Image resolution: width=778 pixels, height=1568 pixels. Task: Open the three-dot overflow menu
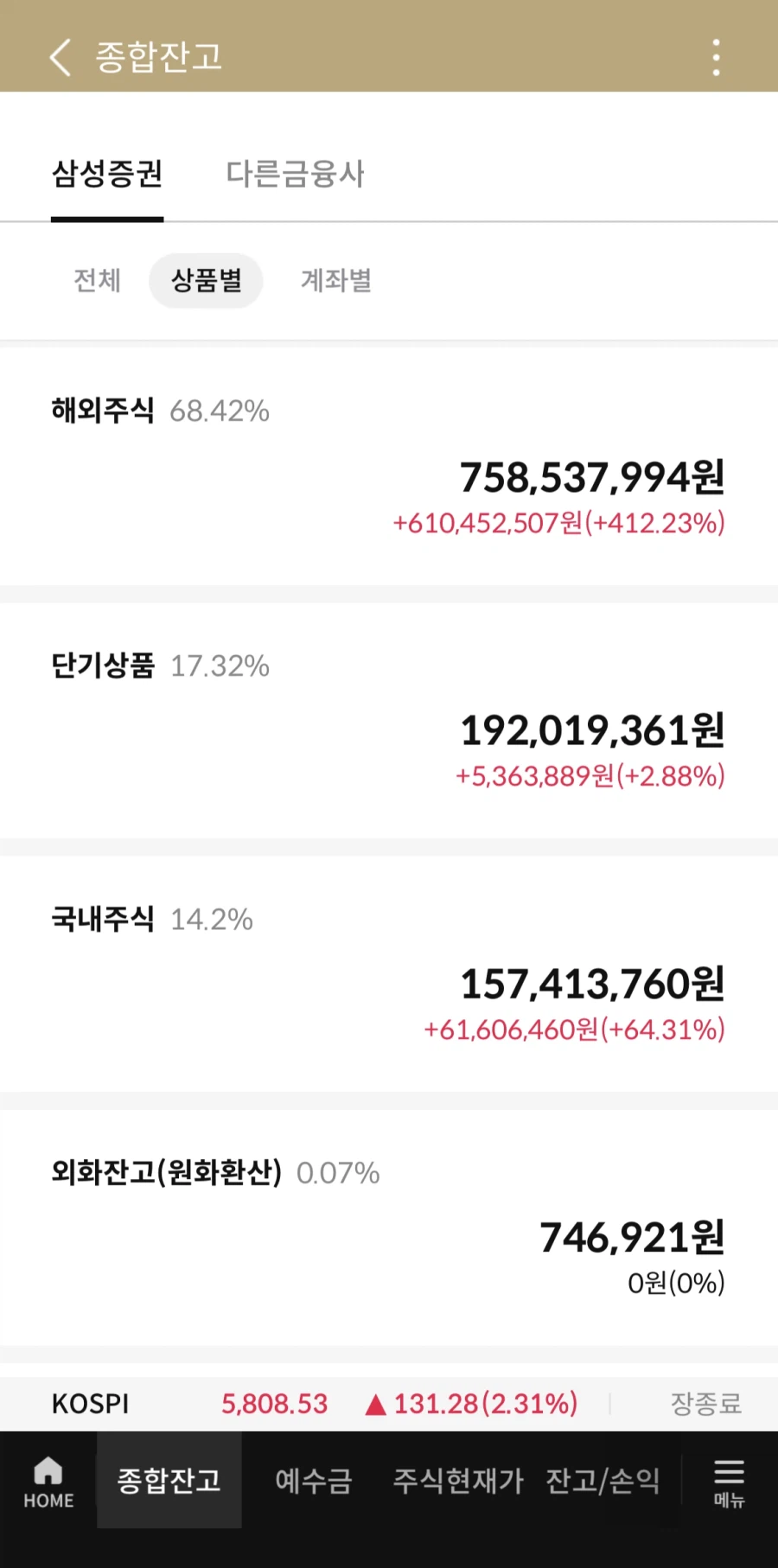(x=716, y=56)
